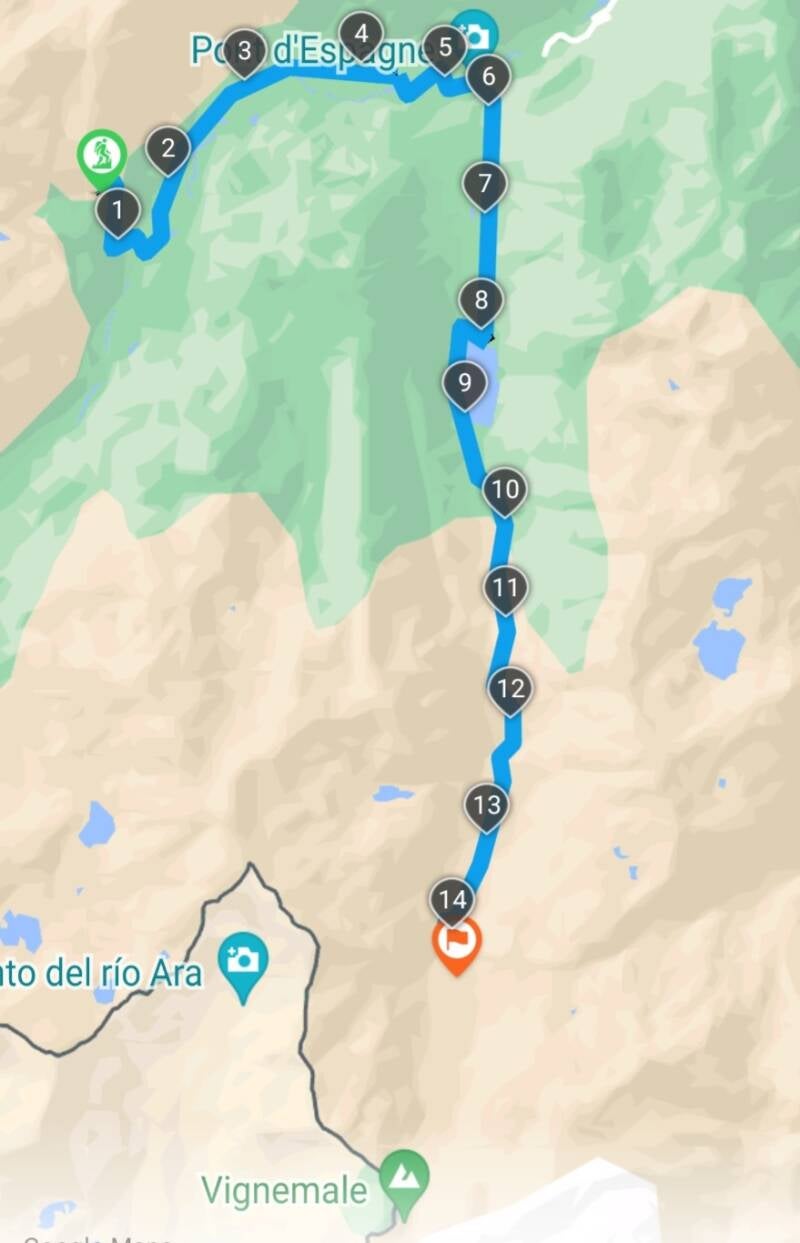Open the río Ara photo spot pin
The width and height of the screenshot is (800, 1243).
(x=243, y=961)
